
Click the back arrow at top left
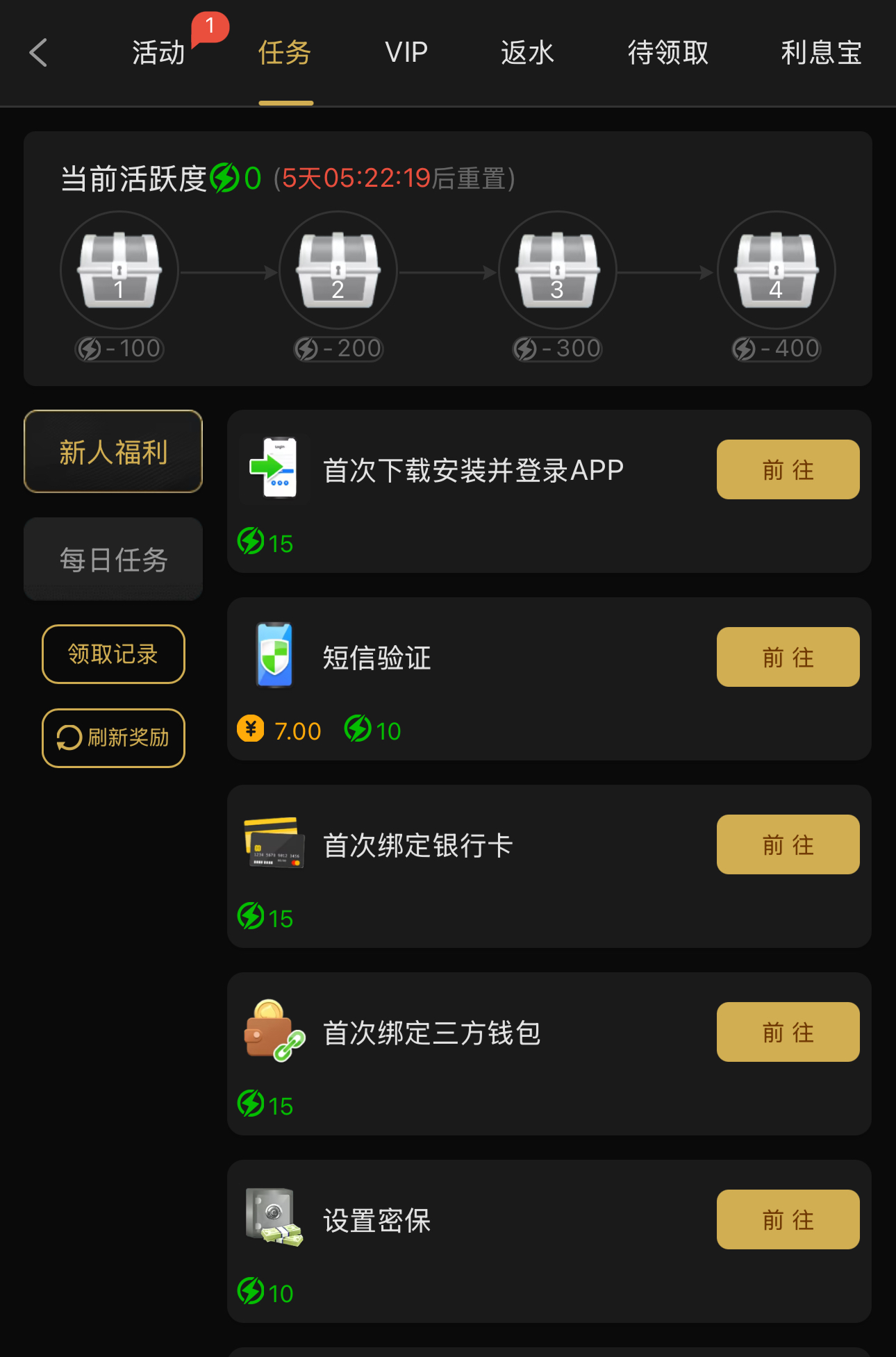click(x=38, y=52)
